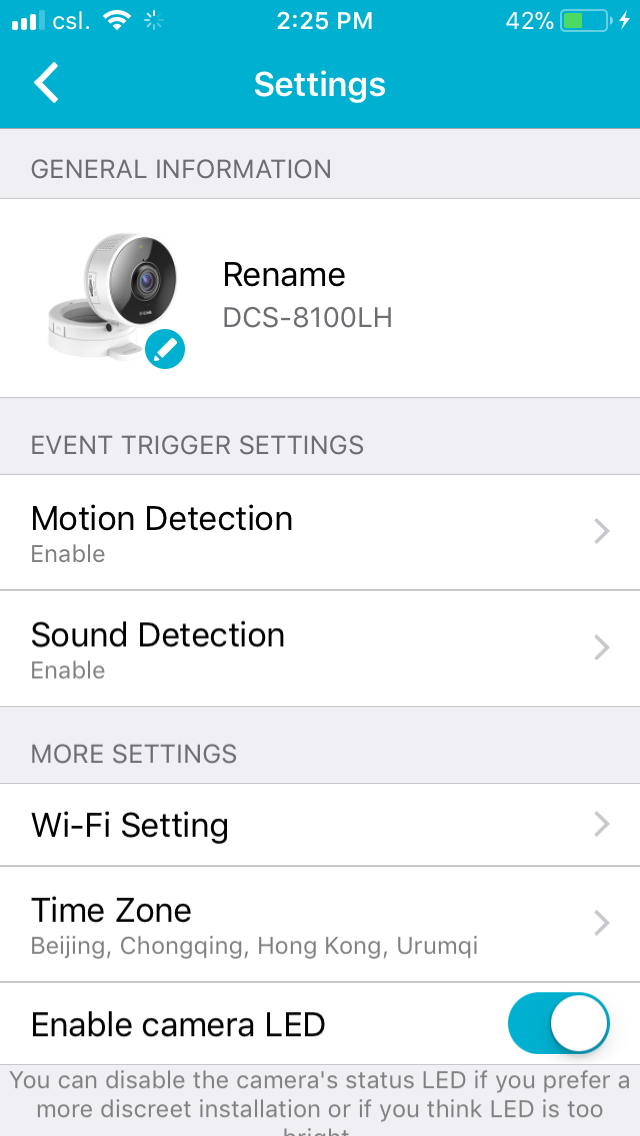Viewport: 640px width, 1136px height.
Task: Tap the pencil icon on camera image
Action: 165,349
